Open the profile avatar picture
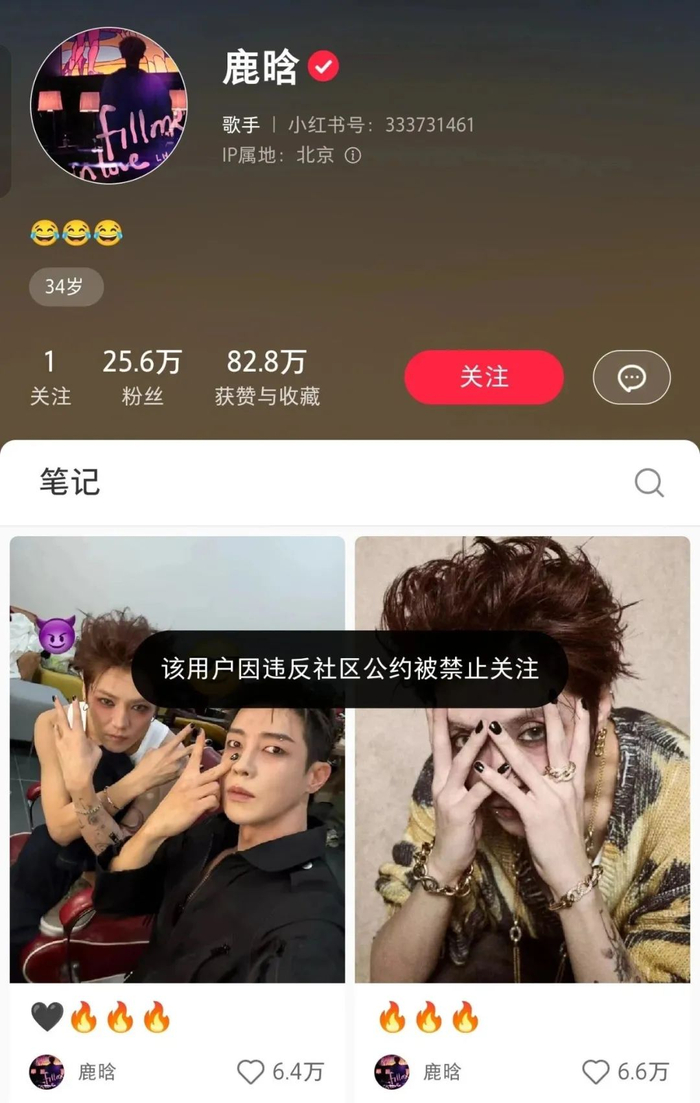Image resolution: width=700 pixels, height=1103 pixels. [x=109, y=106]
